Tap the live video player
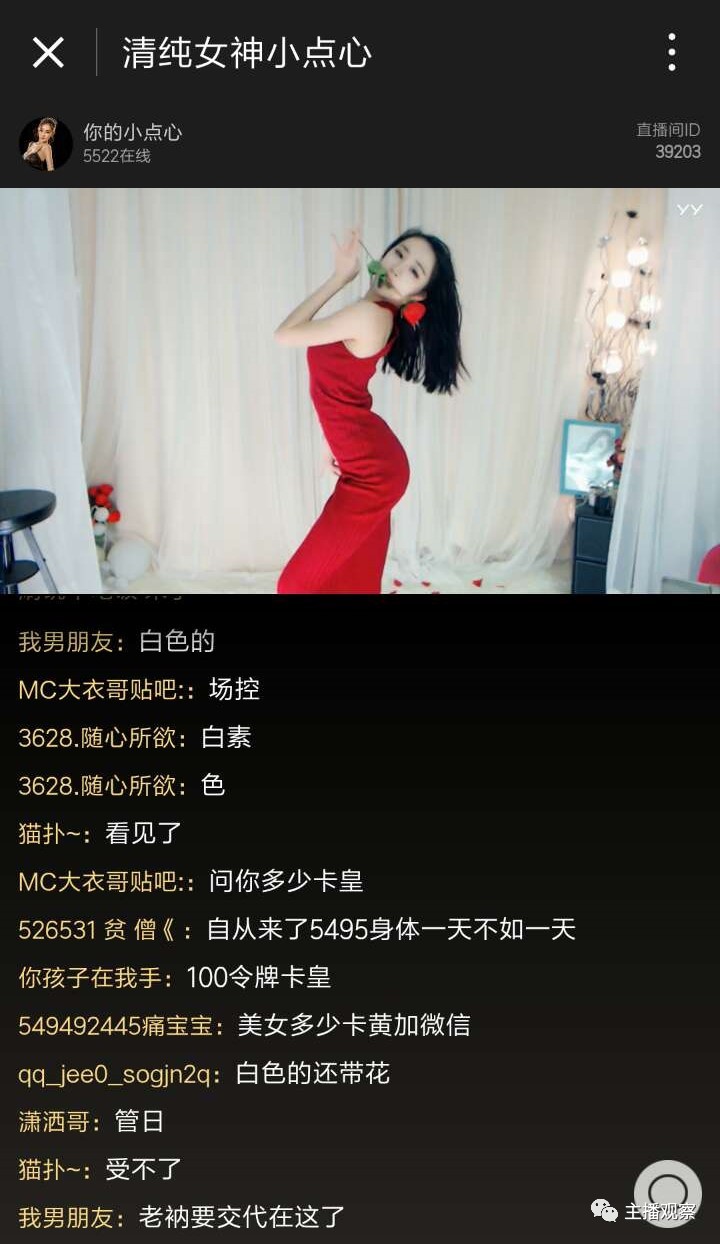Image resolution: width=720 pixels, height=1244 pixels. click(x=360, y=390)
